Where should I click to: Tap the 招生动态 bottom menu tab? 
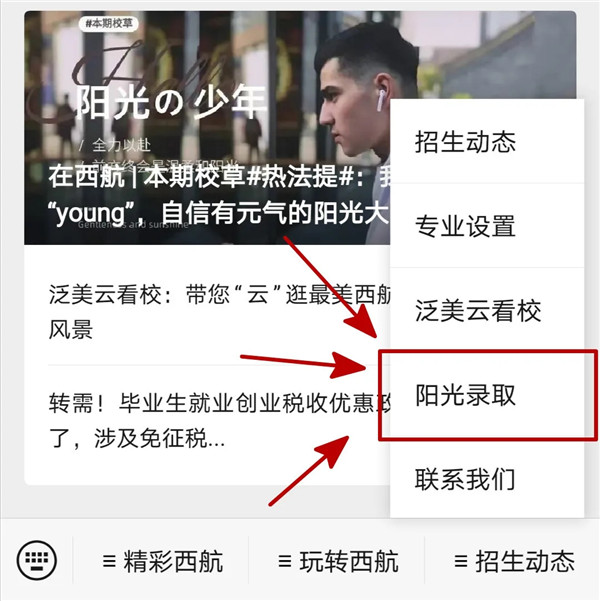[x=513, y=560]
